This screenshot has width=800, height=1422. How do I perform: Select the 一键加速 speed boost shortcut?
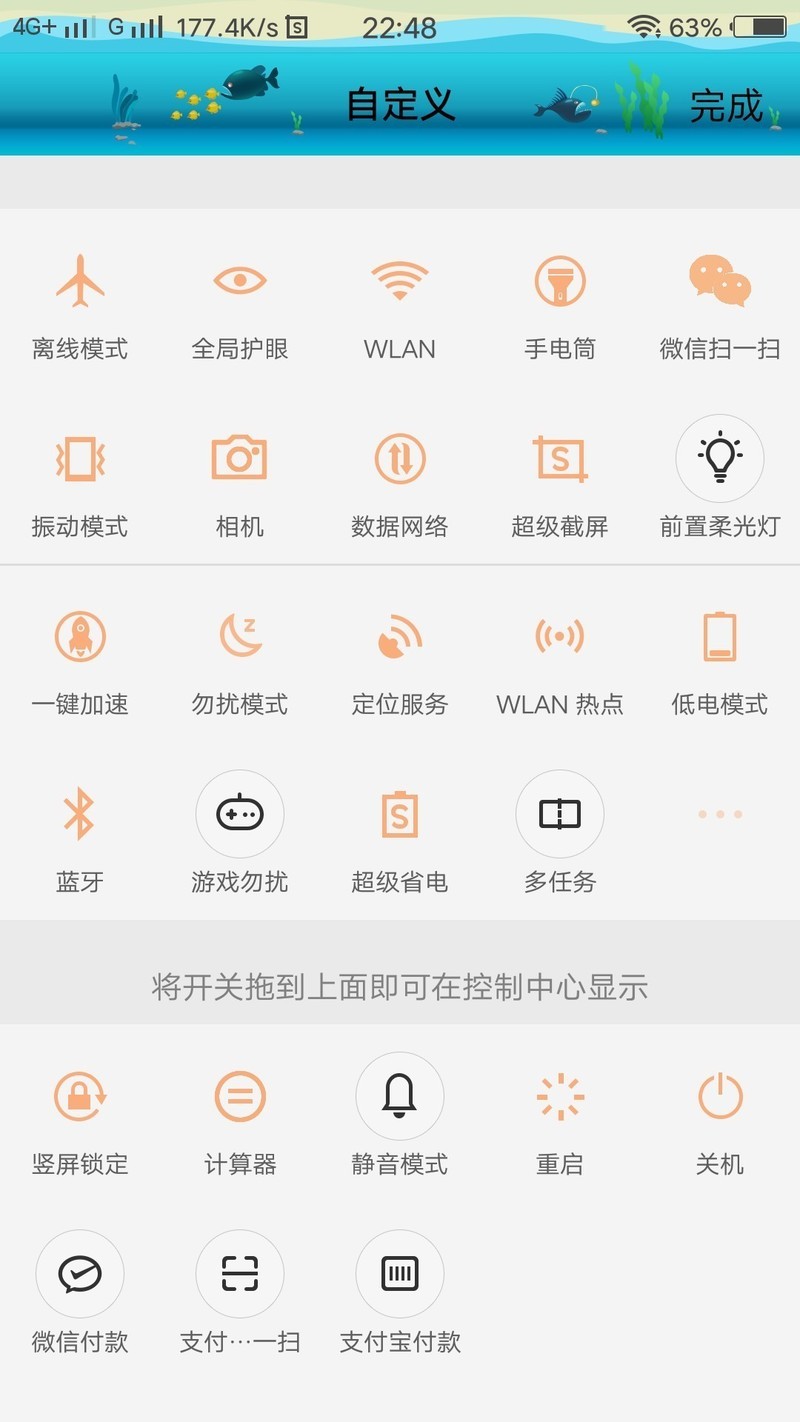(80, 637)
